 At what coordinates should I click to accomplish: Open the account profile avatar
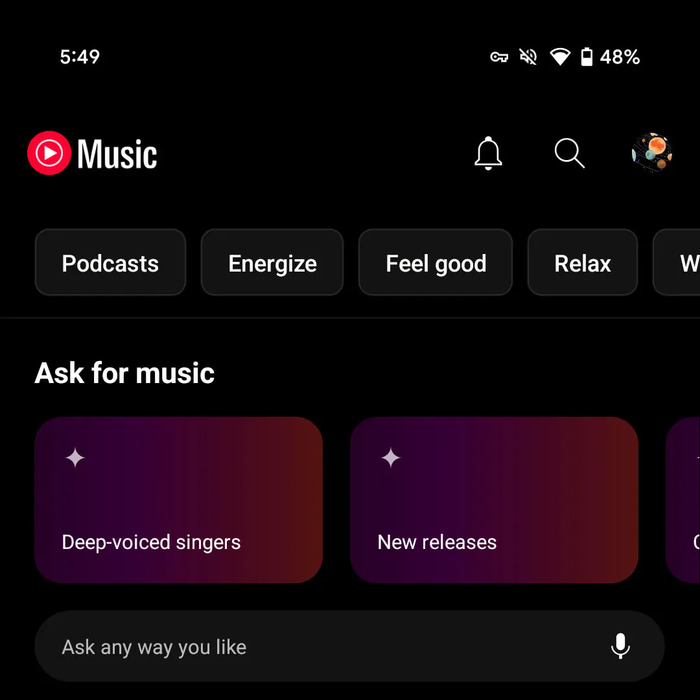point(651,154)
